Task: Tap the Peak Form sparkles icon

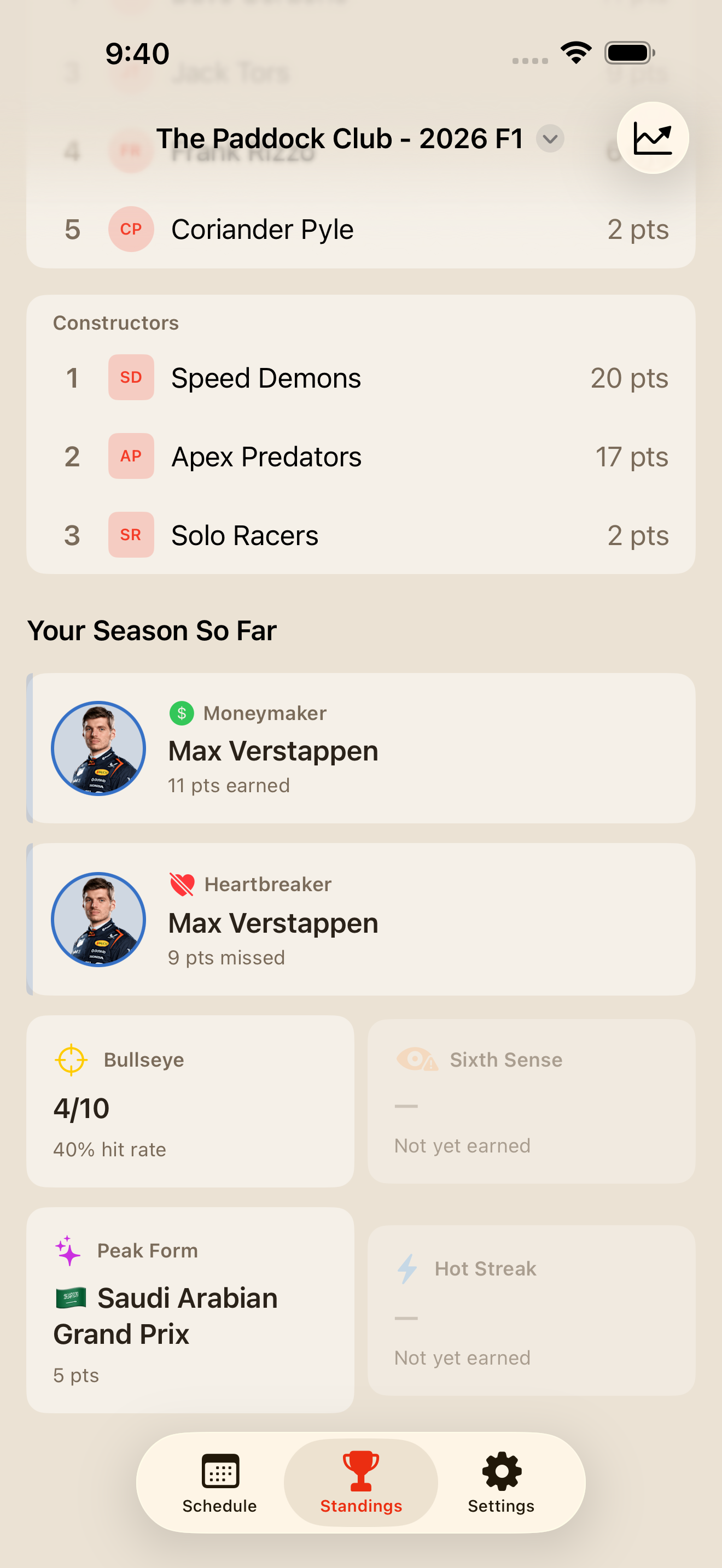Action: 69,1250
